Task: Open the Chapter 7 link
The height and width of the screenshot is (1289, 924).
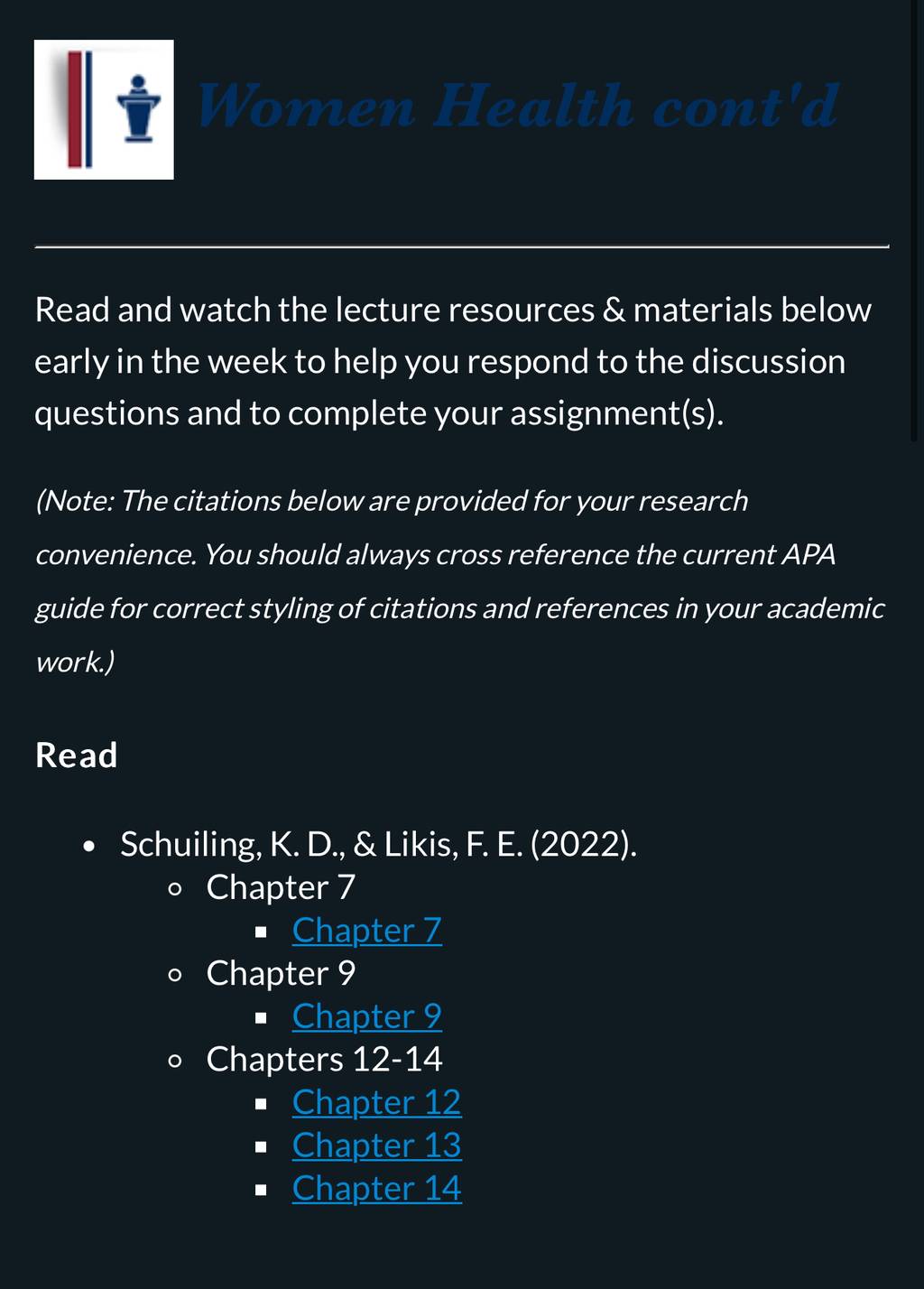Action: click(x=367, y=930)
